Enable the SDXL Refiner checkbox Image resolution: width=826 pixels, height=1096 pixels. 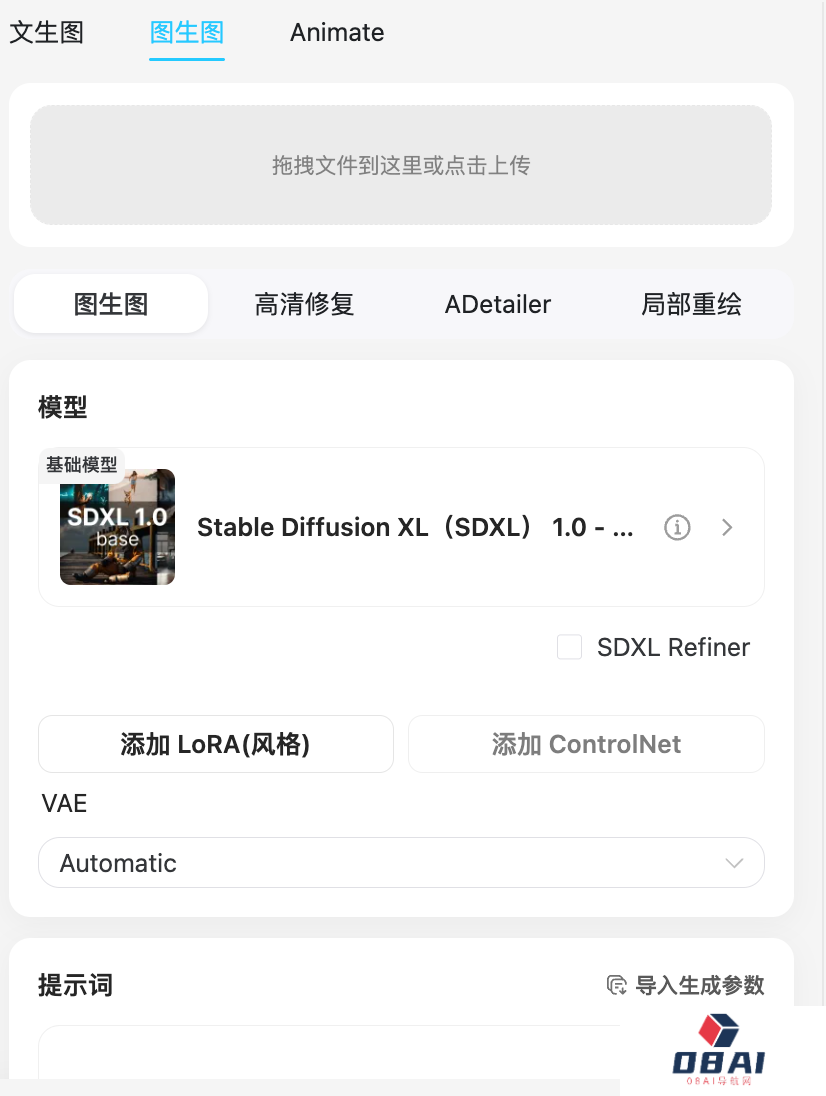(x=569, y=647)
